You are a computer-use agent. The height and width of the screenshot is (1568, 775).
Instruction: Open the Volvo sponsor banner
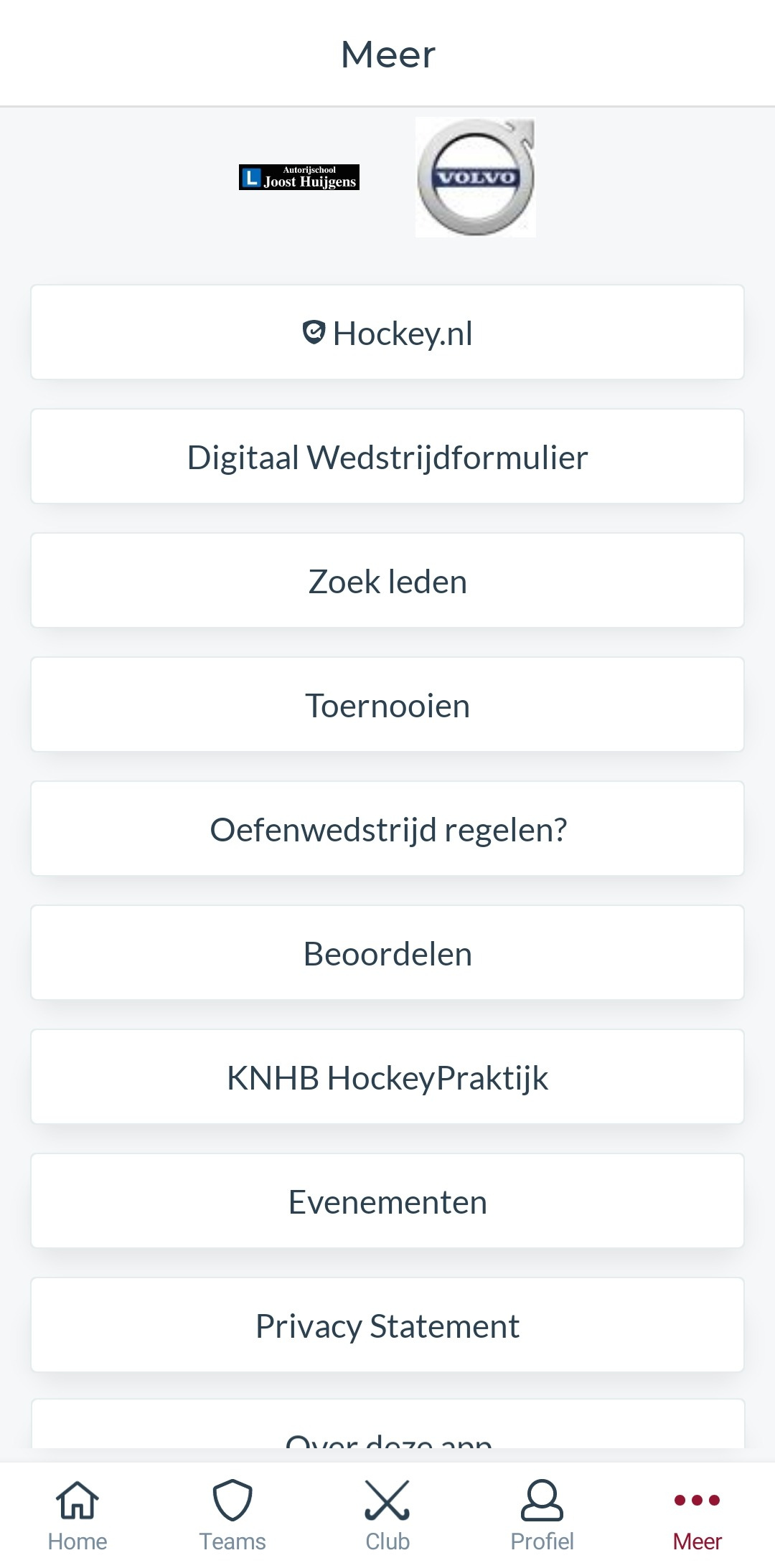pyautogui.click(x=476, y=177)
